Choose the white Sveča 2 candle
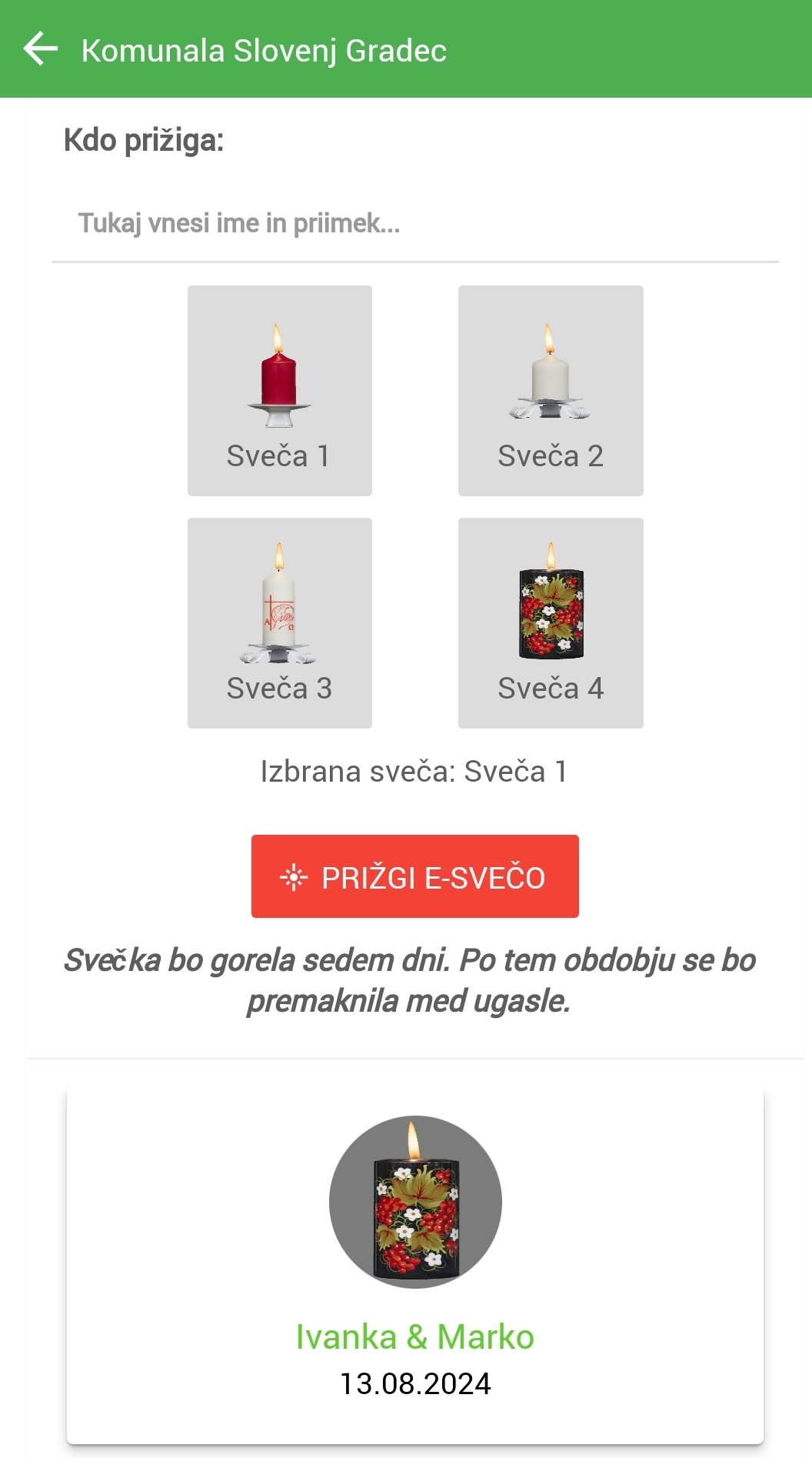The width and height of the screenshot is (812, 1458). (551, 391)
